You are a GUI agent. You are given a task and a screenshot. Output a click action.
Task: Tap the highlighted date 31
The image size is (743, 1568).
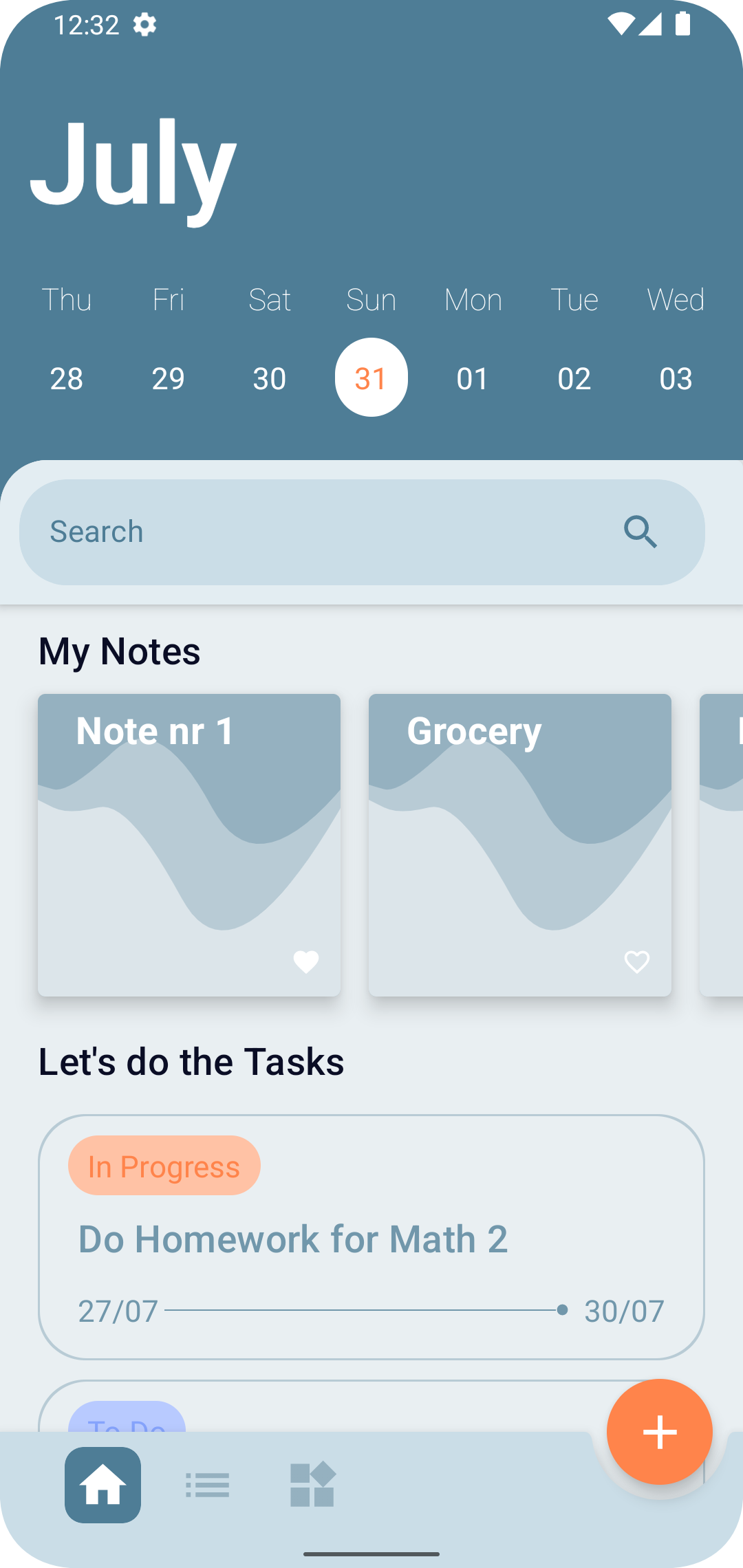[371, 378]
